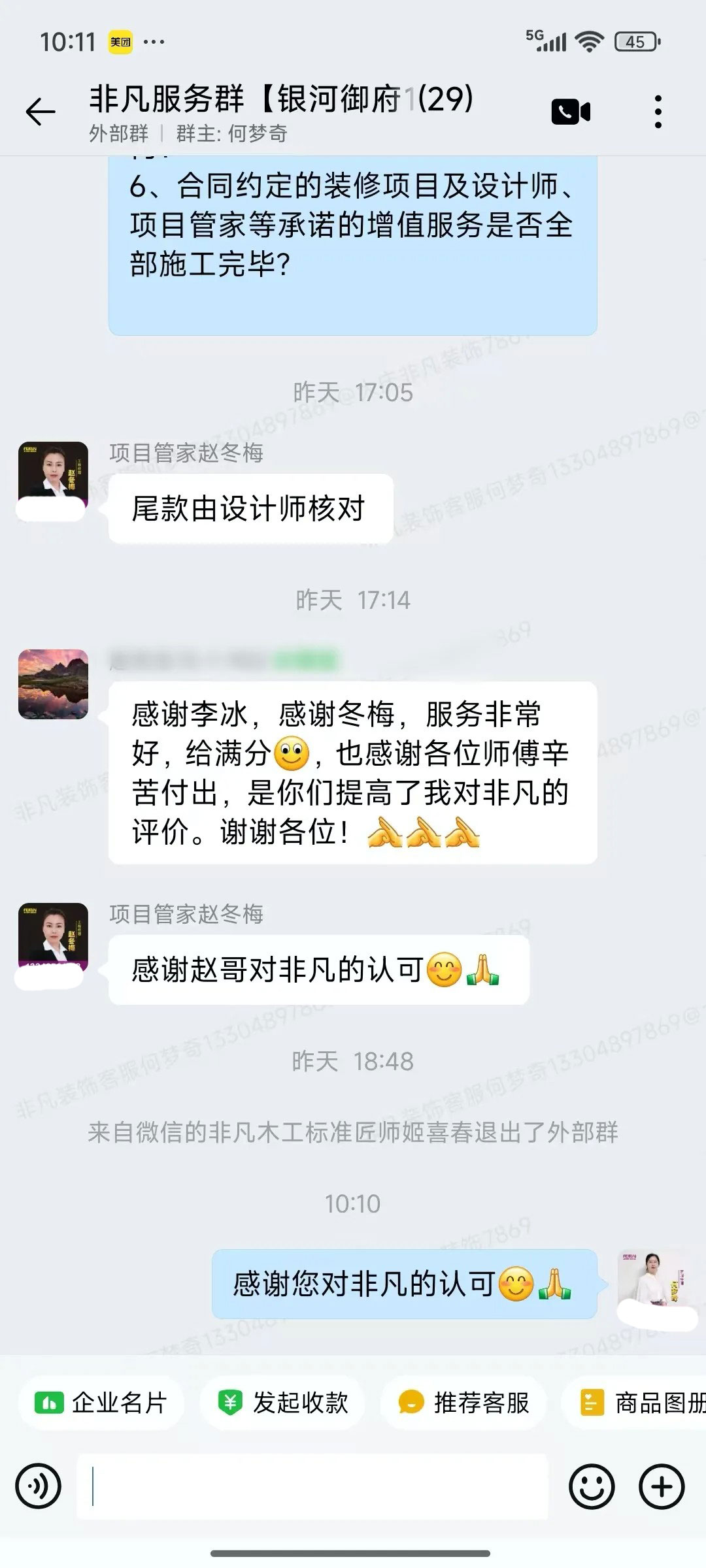706x1568 pixels.
Task: Open the sunset-landscape avatar profile
Action: (53, 684)
